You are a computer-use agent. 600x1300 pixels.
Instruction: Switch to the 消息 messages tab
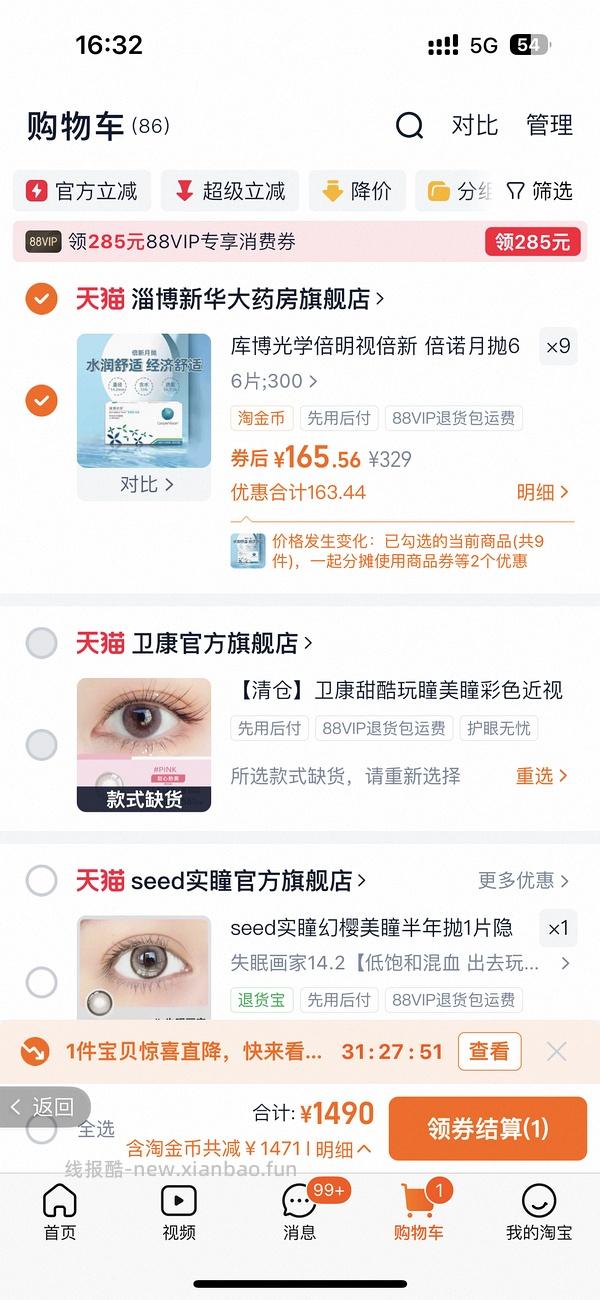300,1212
